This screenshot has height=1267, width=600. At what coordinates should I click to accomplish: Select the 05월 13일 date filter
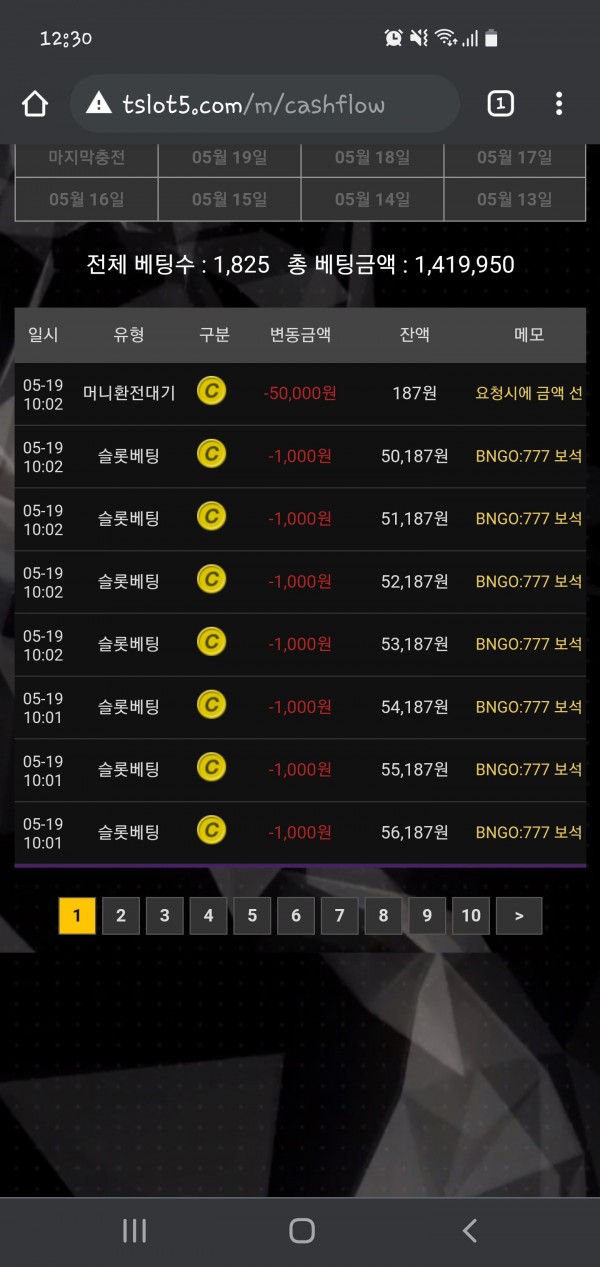click(514, 199)
